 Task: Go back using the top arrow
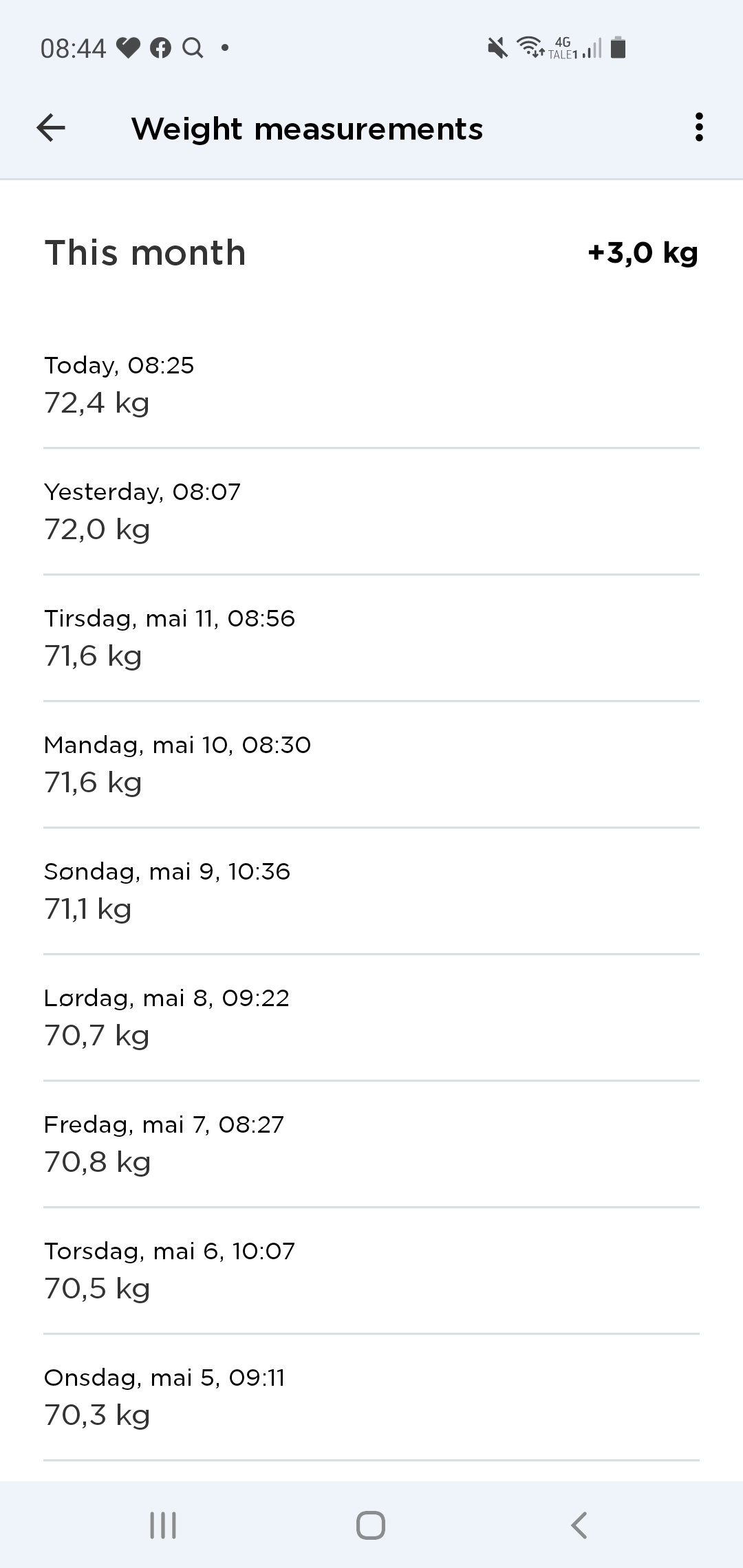coord(51,128)
